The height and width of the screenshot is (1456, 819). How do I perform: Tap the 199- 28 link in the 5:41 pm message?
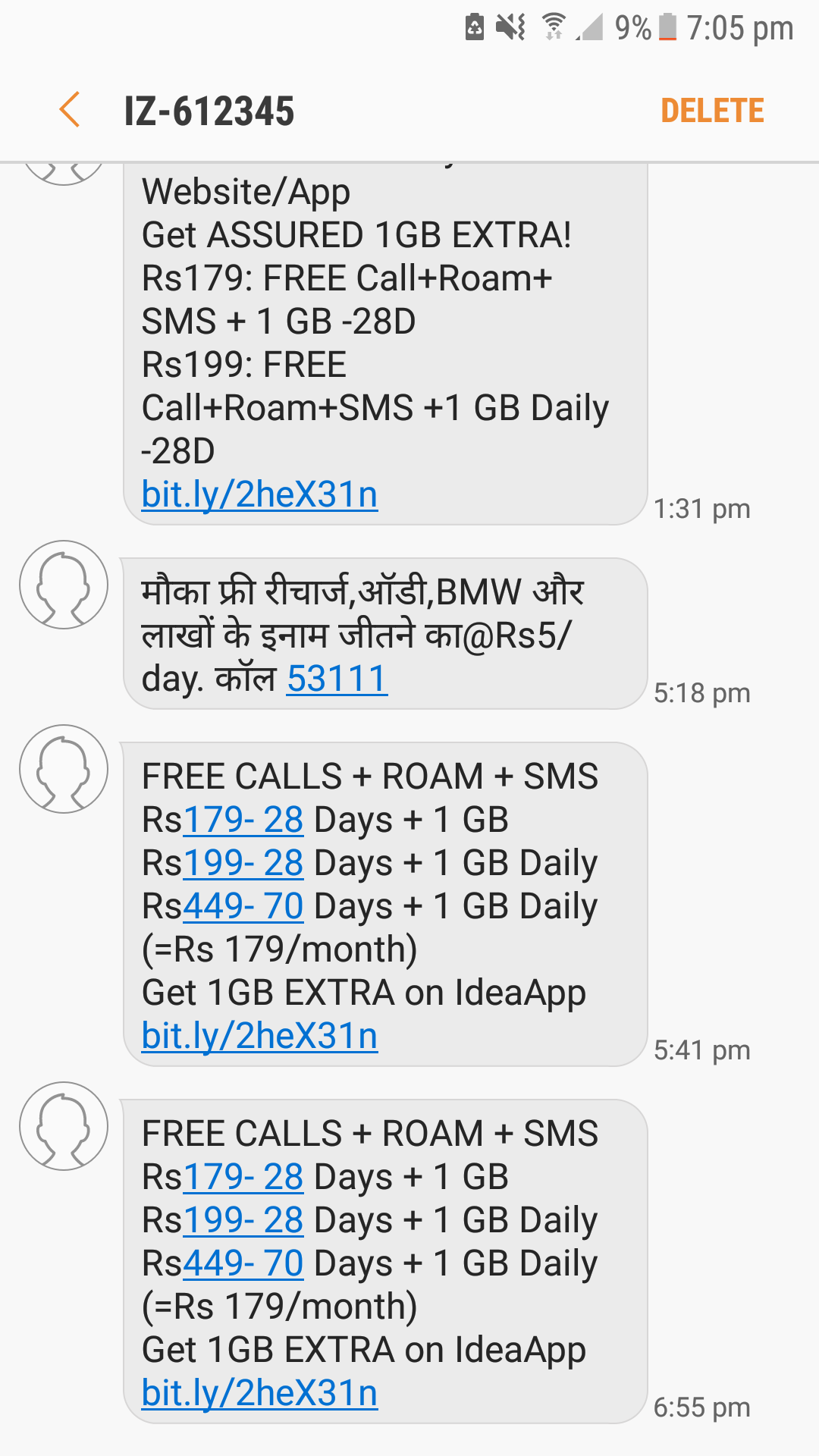click(x=243, y=863)
